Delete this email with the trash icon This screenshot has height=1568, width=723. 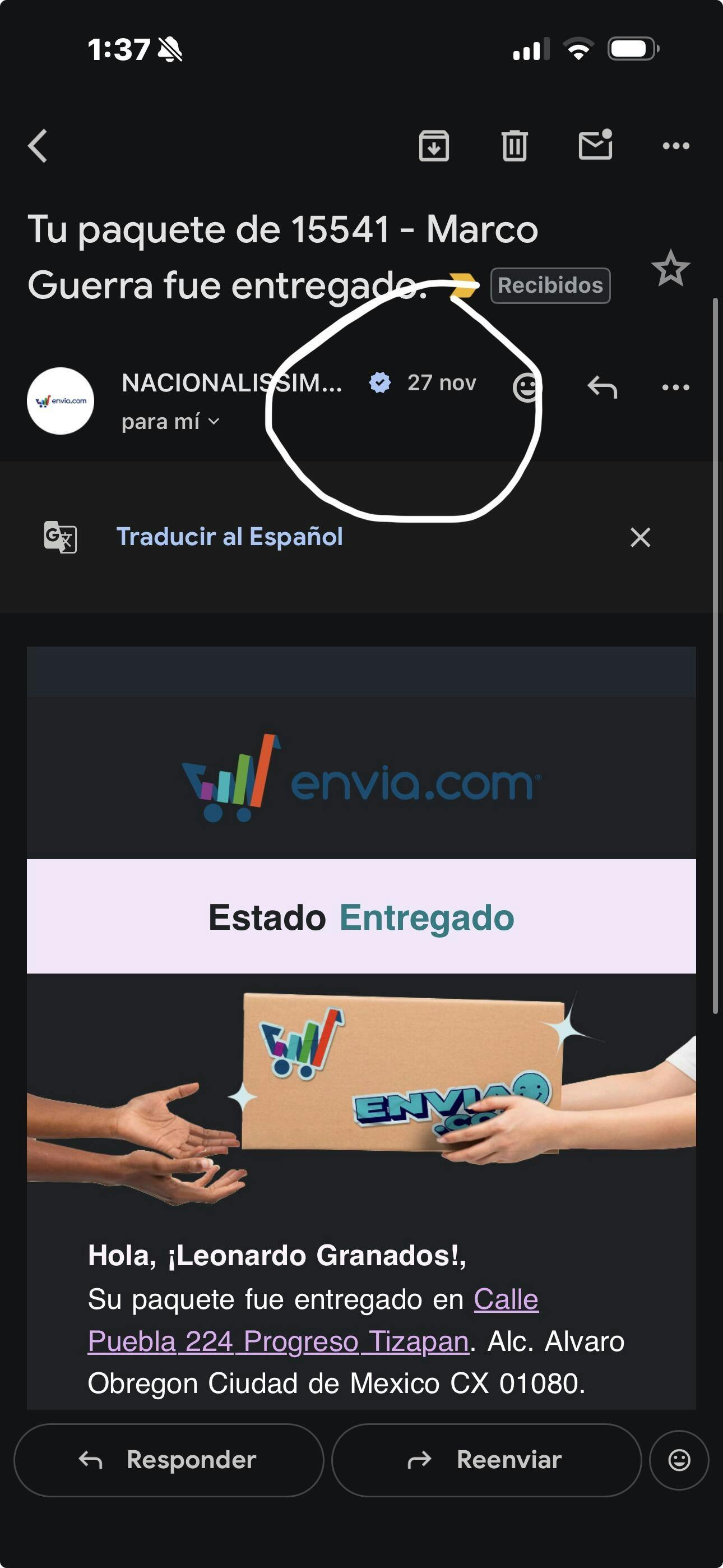[x=515, y=146]
